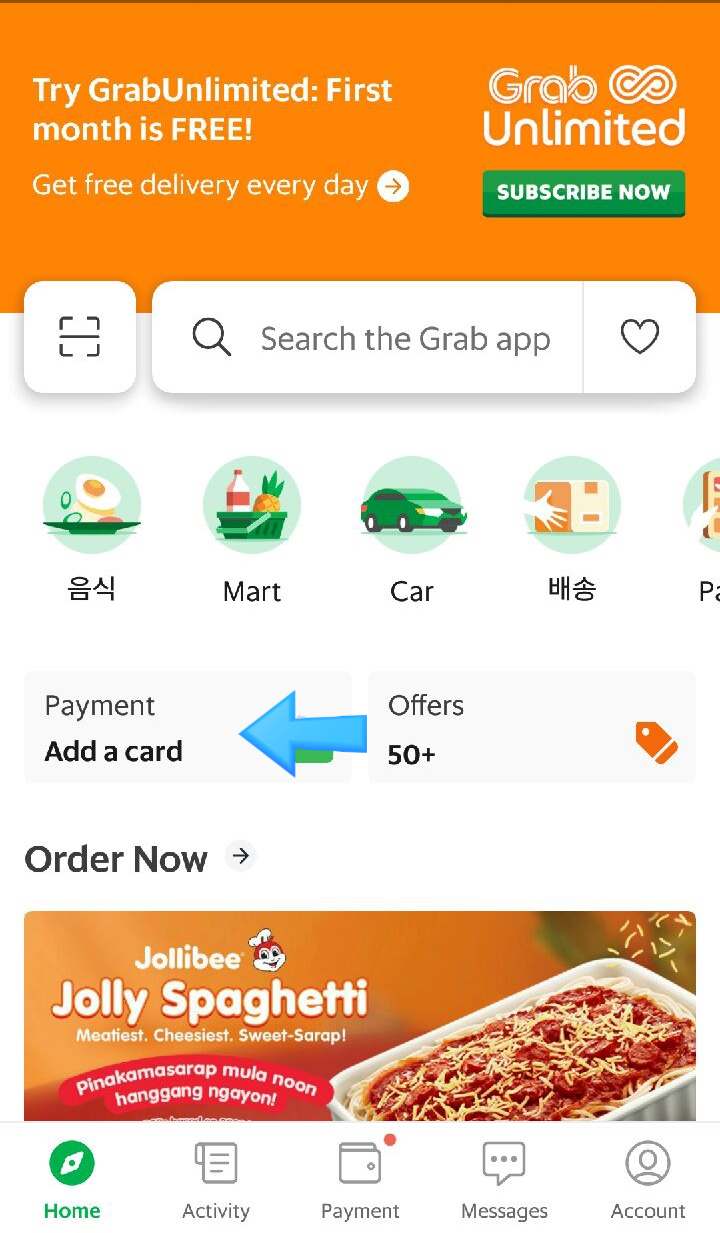View the 50+ Offers card
Viewport: 720px width, 1233px height.
pos(531,728)
